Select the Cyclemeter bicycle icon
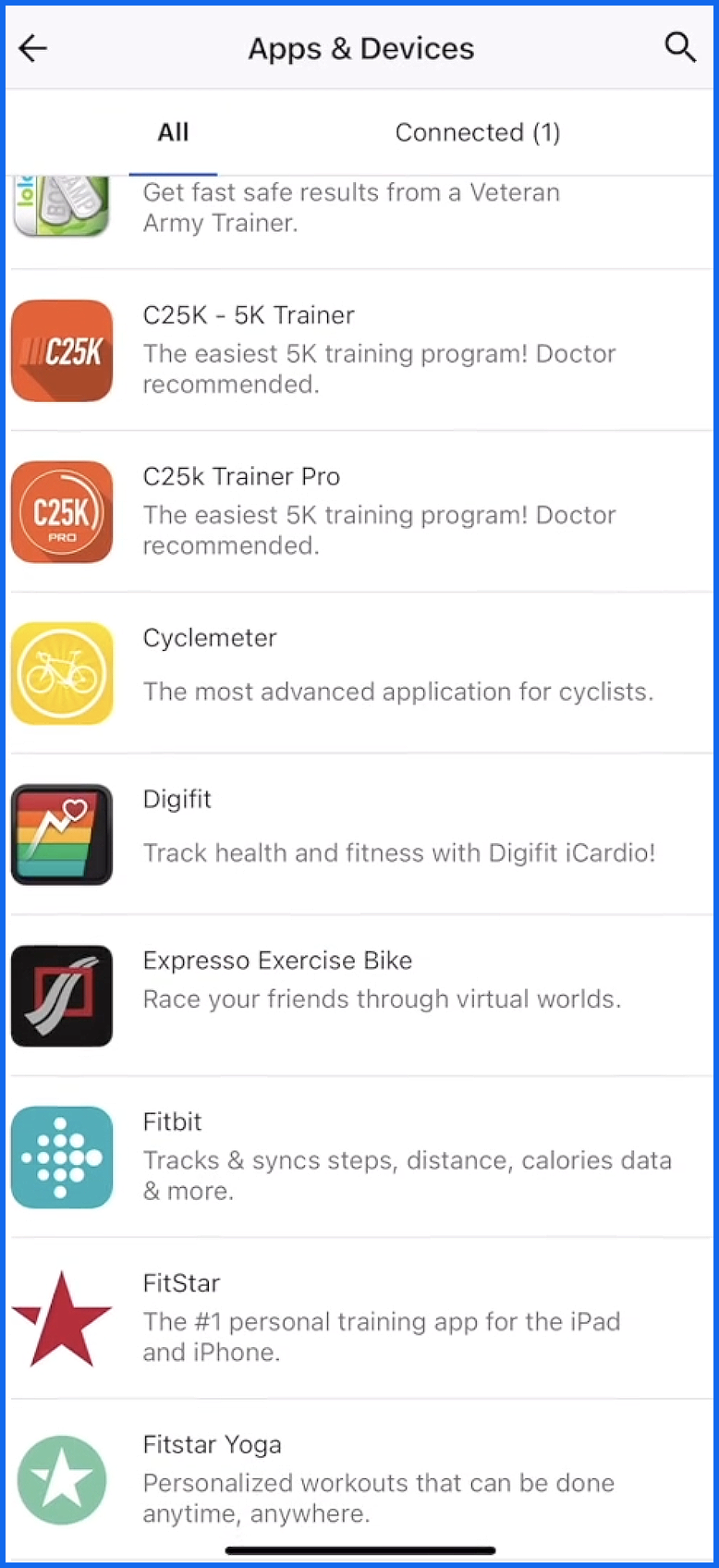This screenshot has width=719, height=1568. point(62,672)
